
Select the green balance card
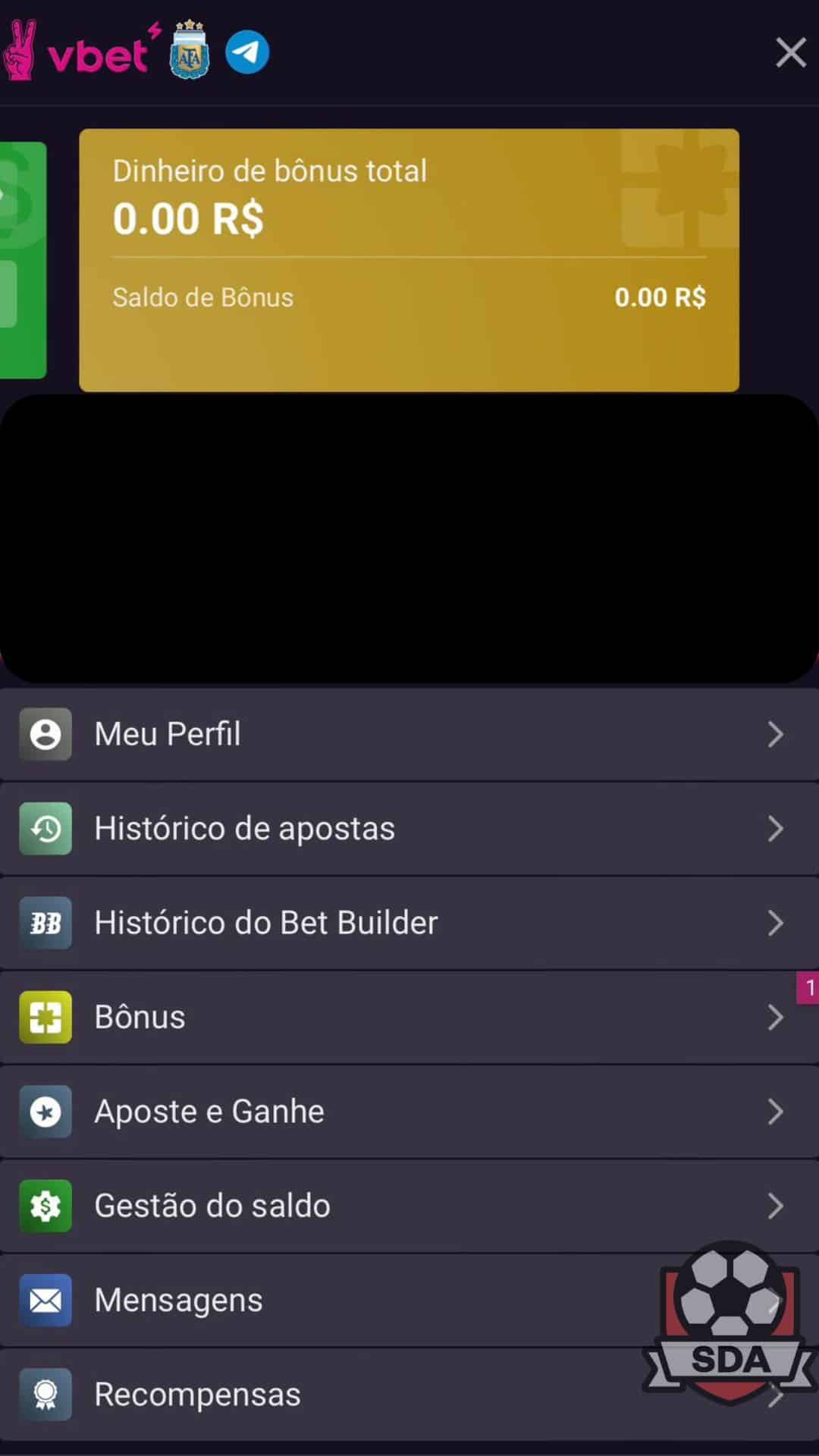point(23,260)
